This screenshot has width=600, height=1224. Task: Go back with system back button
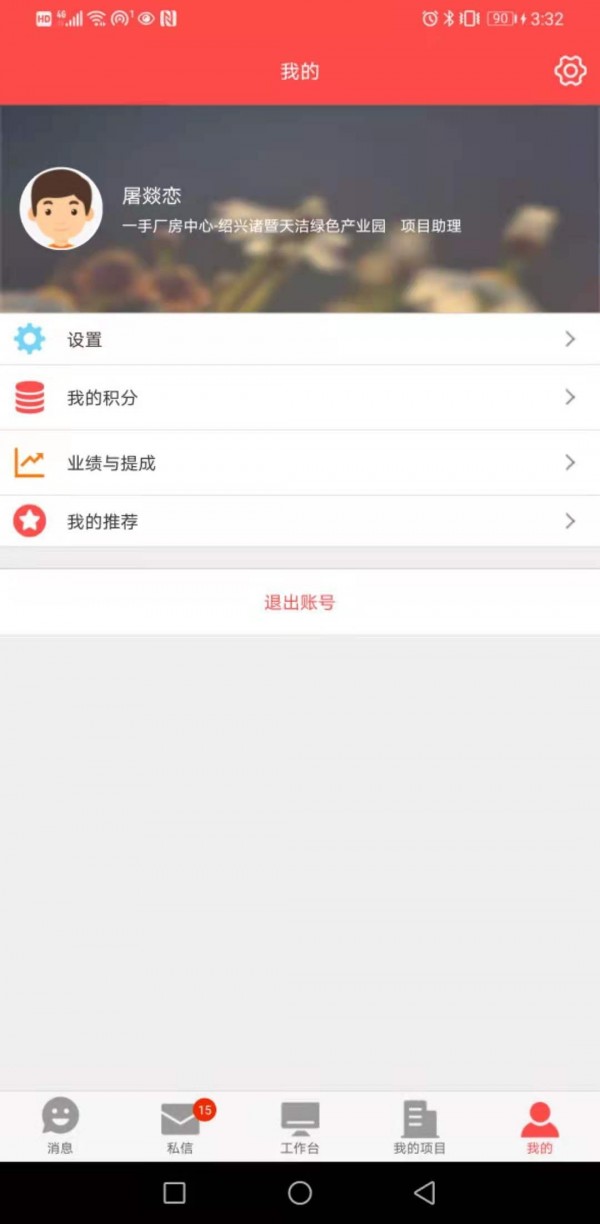(425, 1192)
